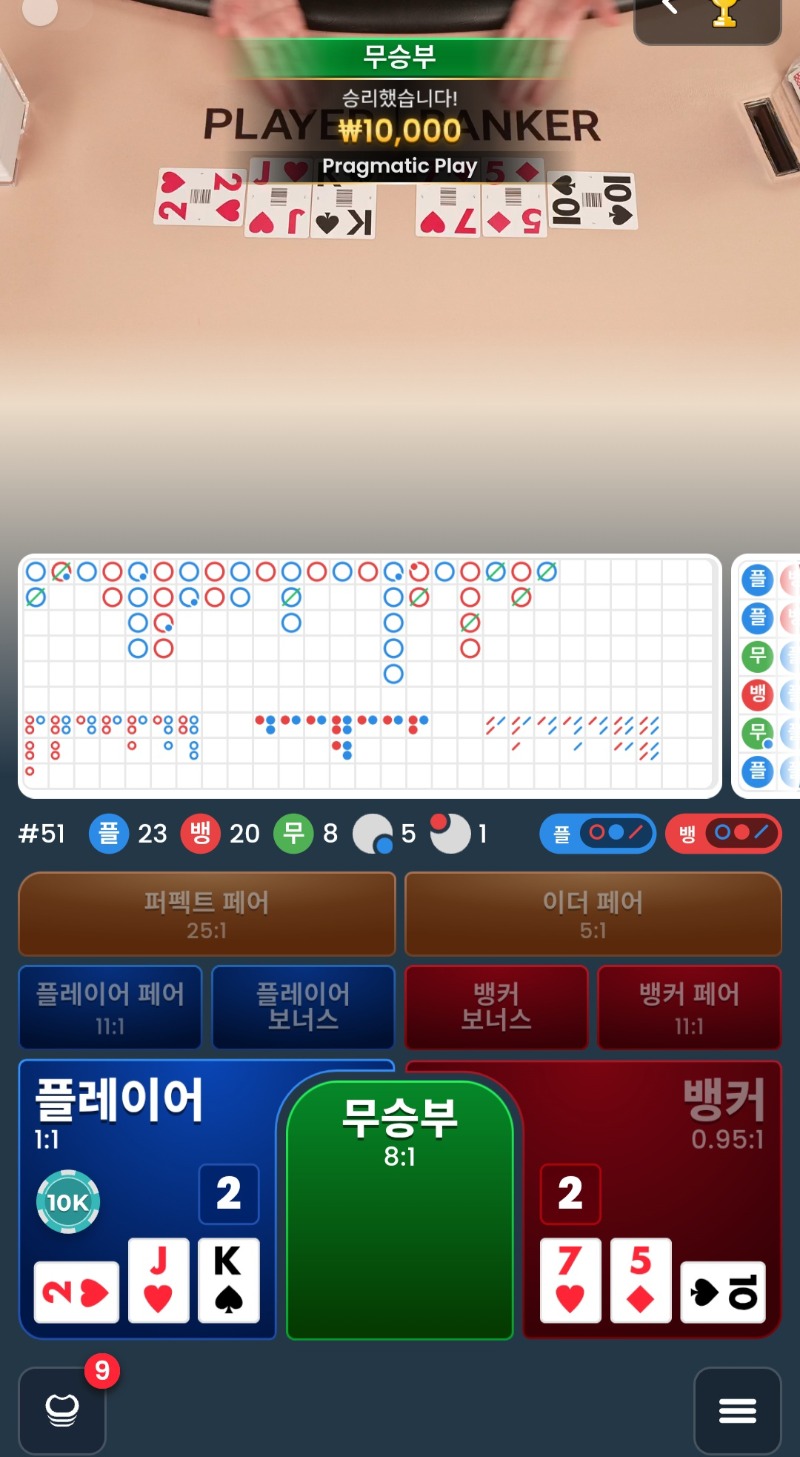Screen dimensions: 800x1457
Task: Open the trophy leaderboard button
Action: coord(724,14)
